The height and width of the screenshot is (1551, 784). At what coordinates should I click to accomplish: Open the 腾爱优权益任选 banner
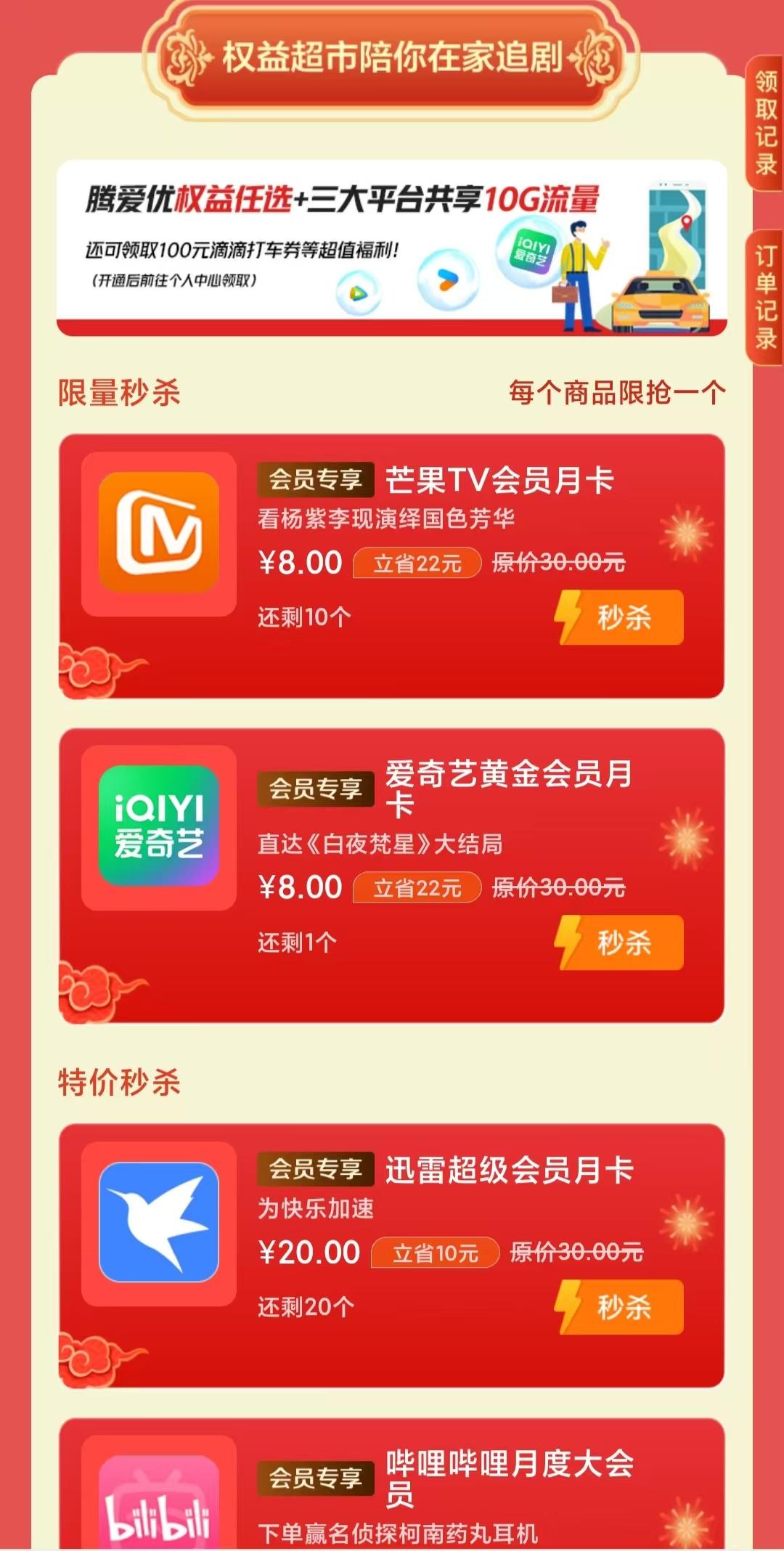(392, 248)
